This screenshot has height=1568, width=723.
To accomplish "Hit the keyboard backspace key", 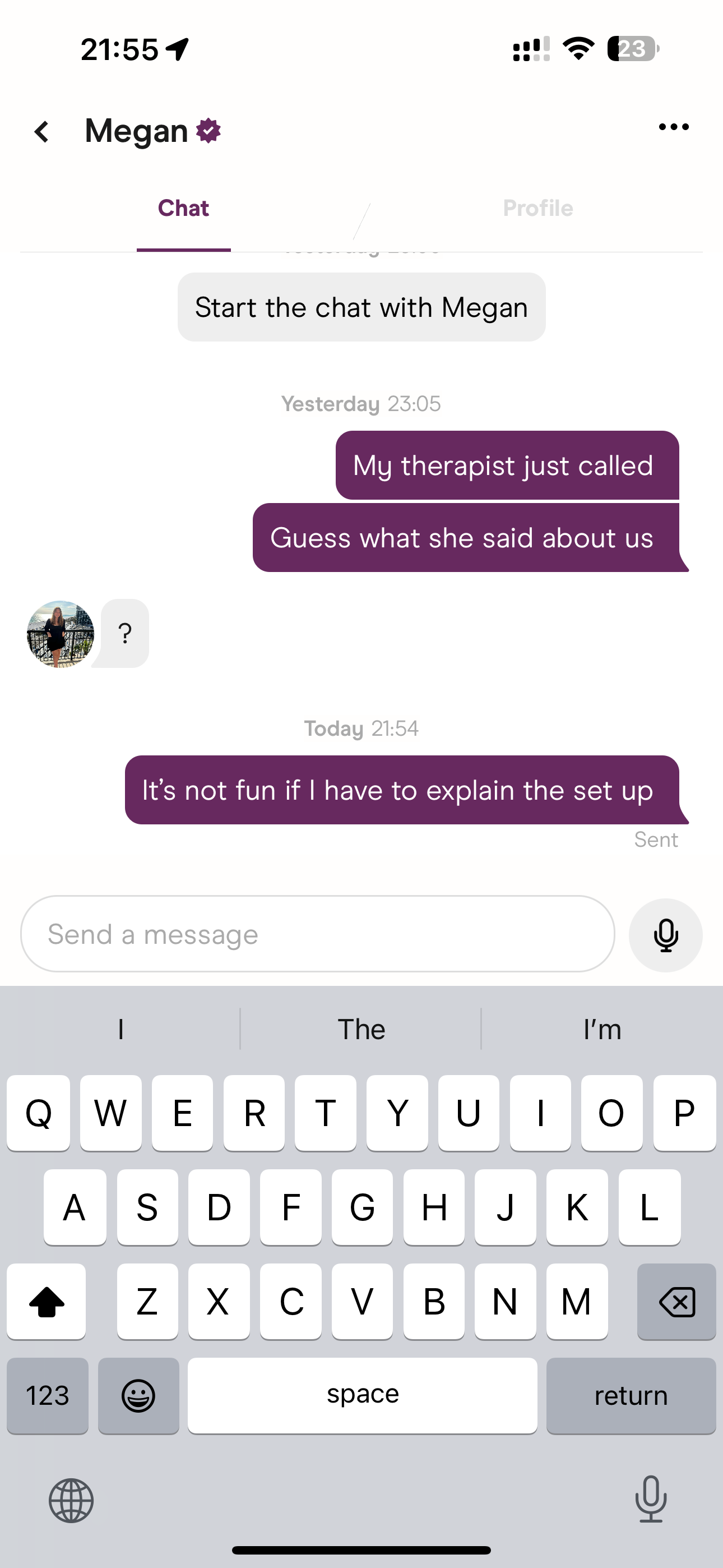I will 676,1302.
